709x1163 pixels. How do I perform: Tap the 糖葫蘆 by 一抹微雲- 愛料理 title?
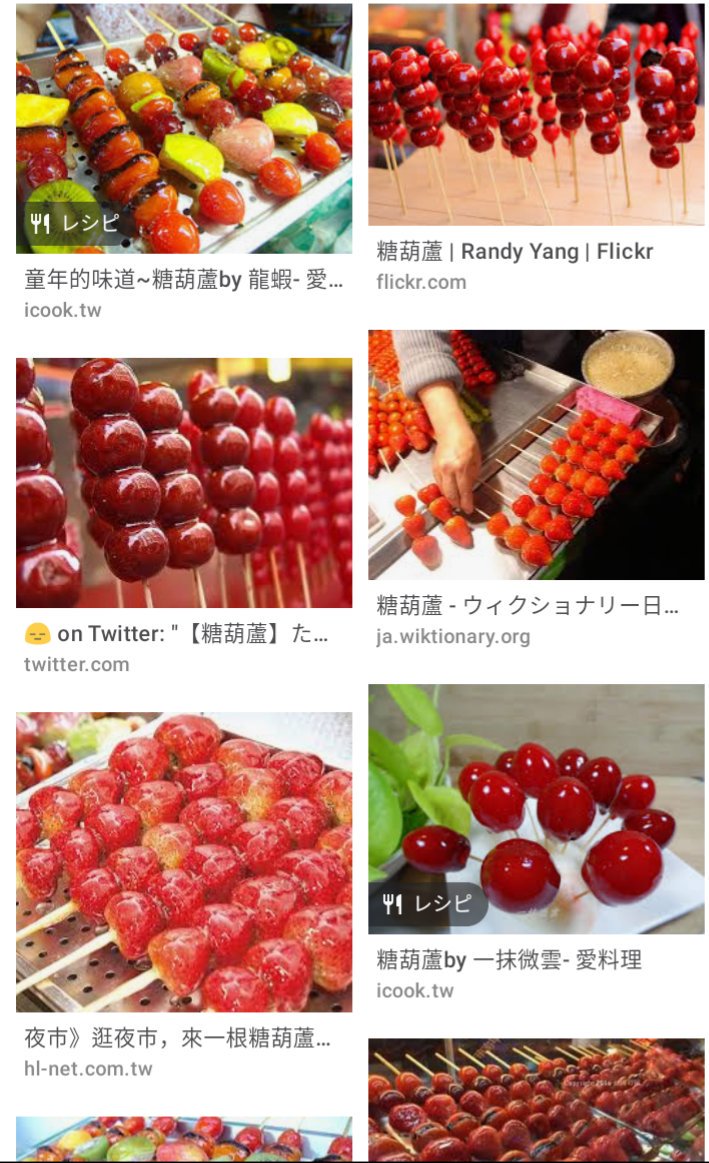[509, 960]
